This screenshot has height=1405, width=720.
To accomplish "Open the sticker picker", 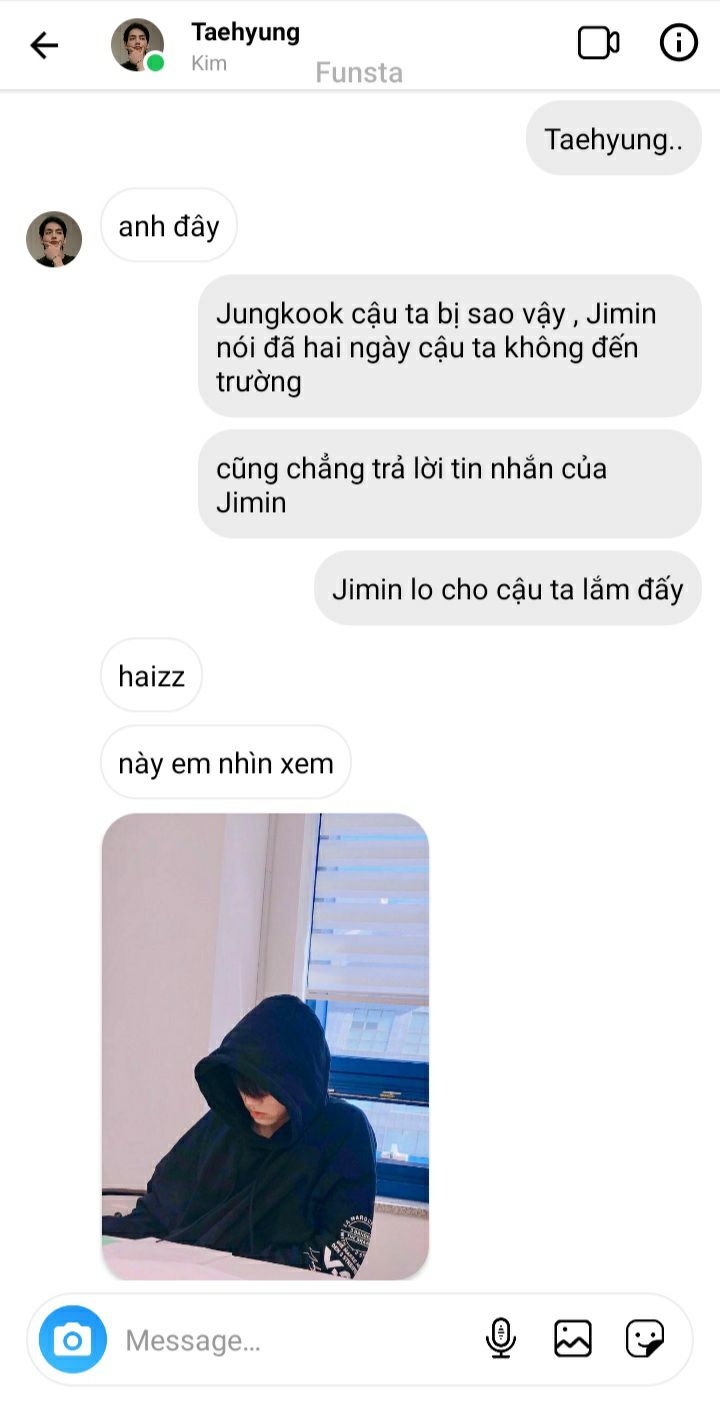I will [645, 1338].
